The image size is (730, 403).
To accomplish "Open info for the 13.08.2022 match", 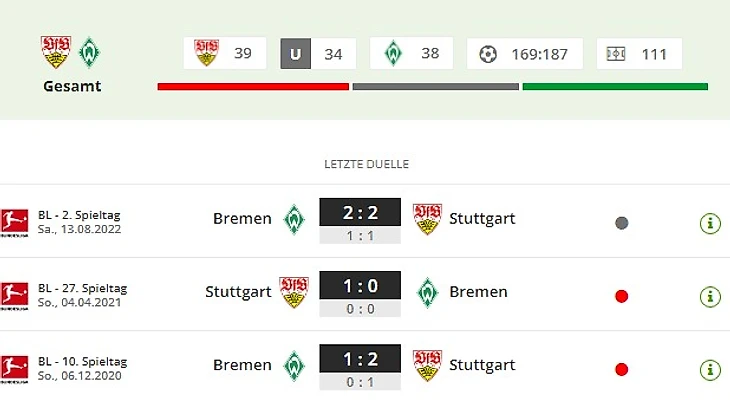I will (709, 223).
